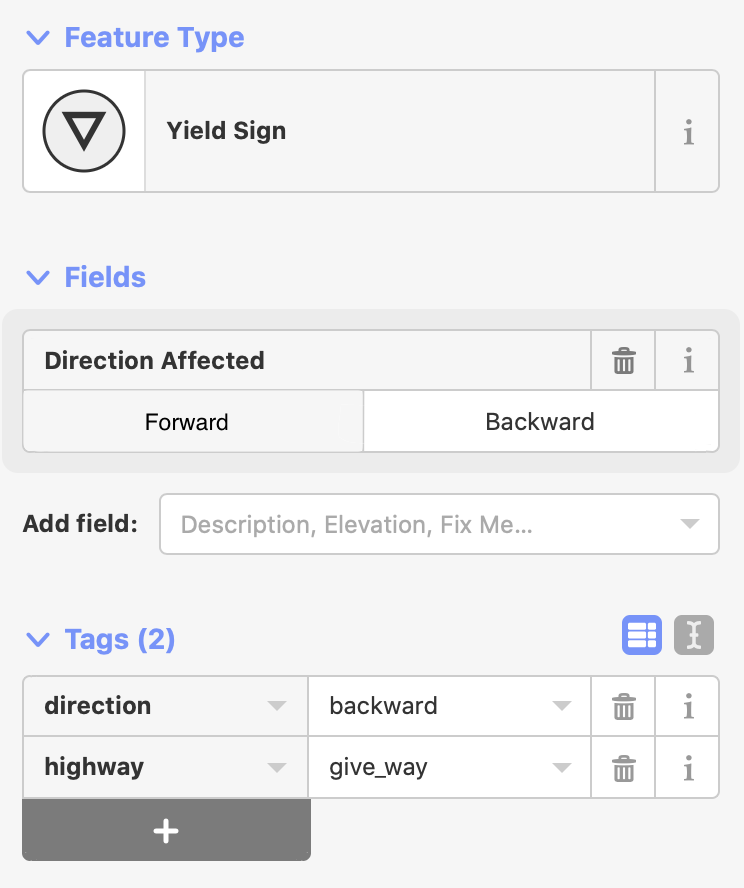744x888 pixels.
Task: Switch tags to list view
Action: 642,635
